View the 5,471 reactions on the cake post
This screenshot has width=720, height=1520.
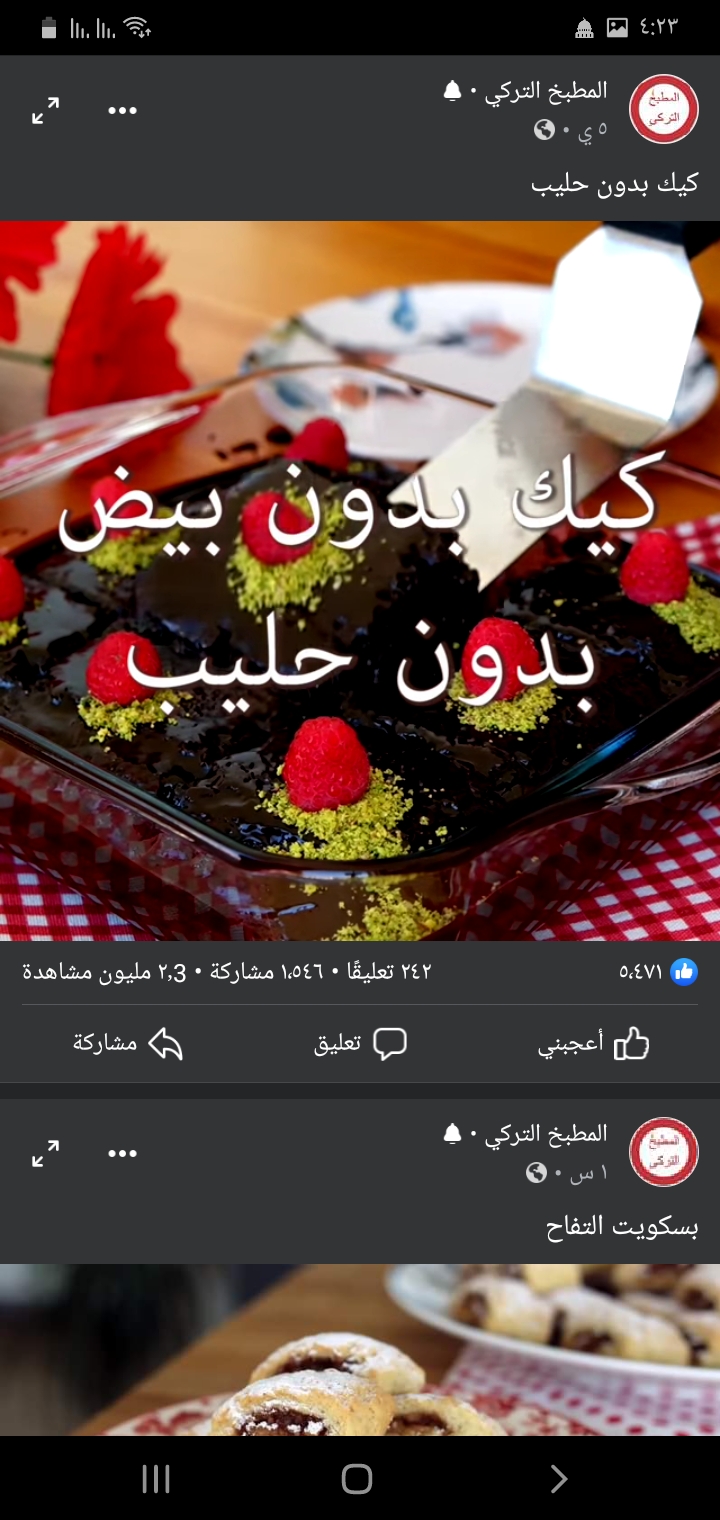[658, 971]
